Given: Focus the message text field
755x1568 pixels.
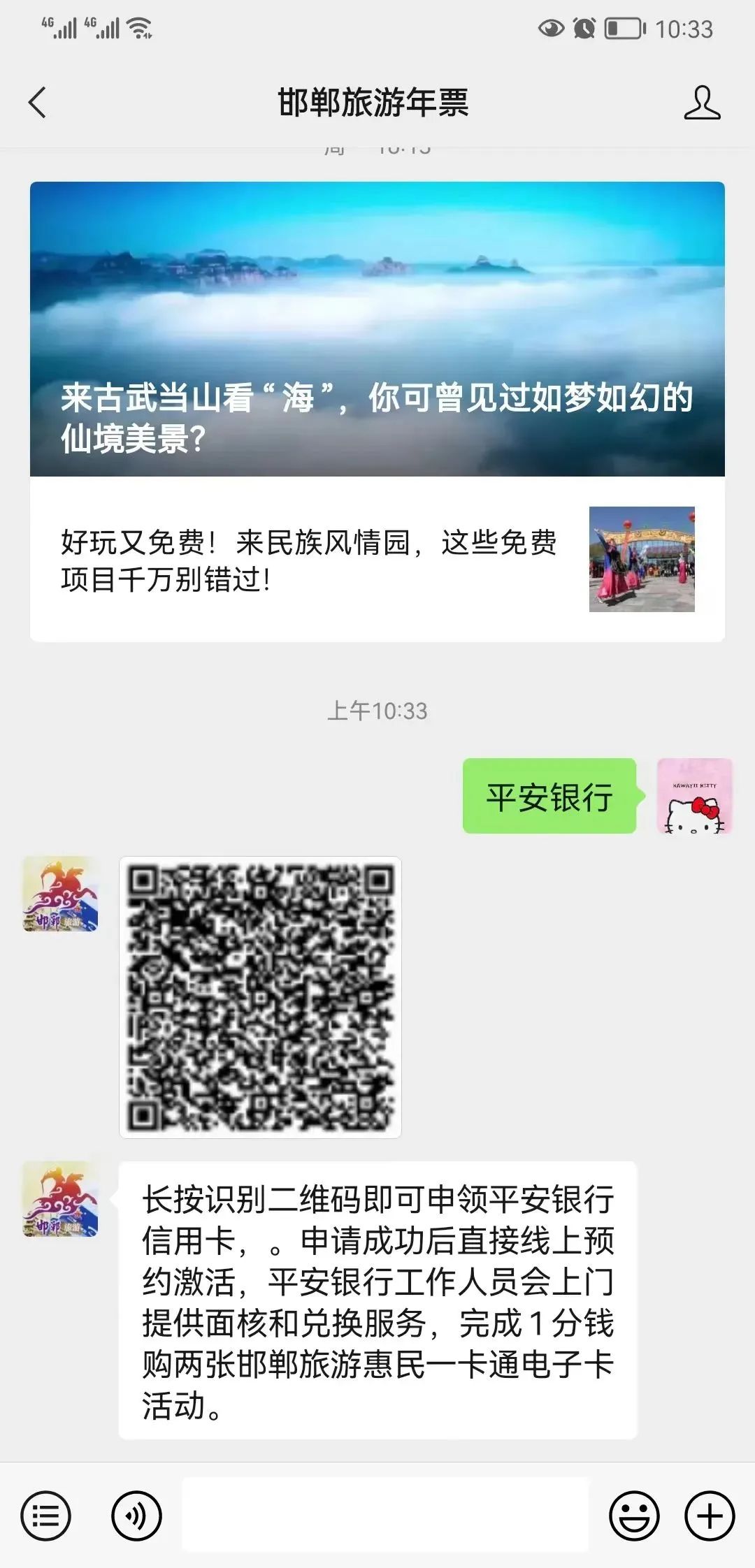Looking at the screenshot, I should (x=384, y=1516).
